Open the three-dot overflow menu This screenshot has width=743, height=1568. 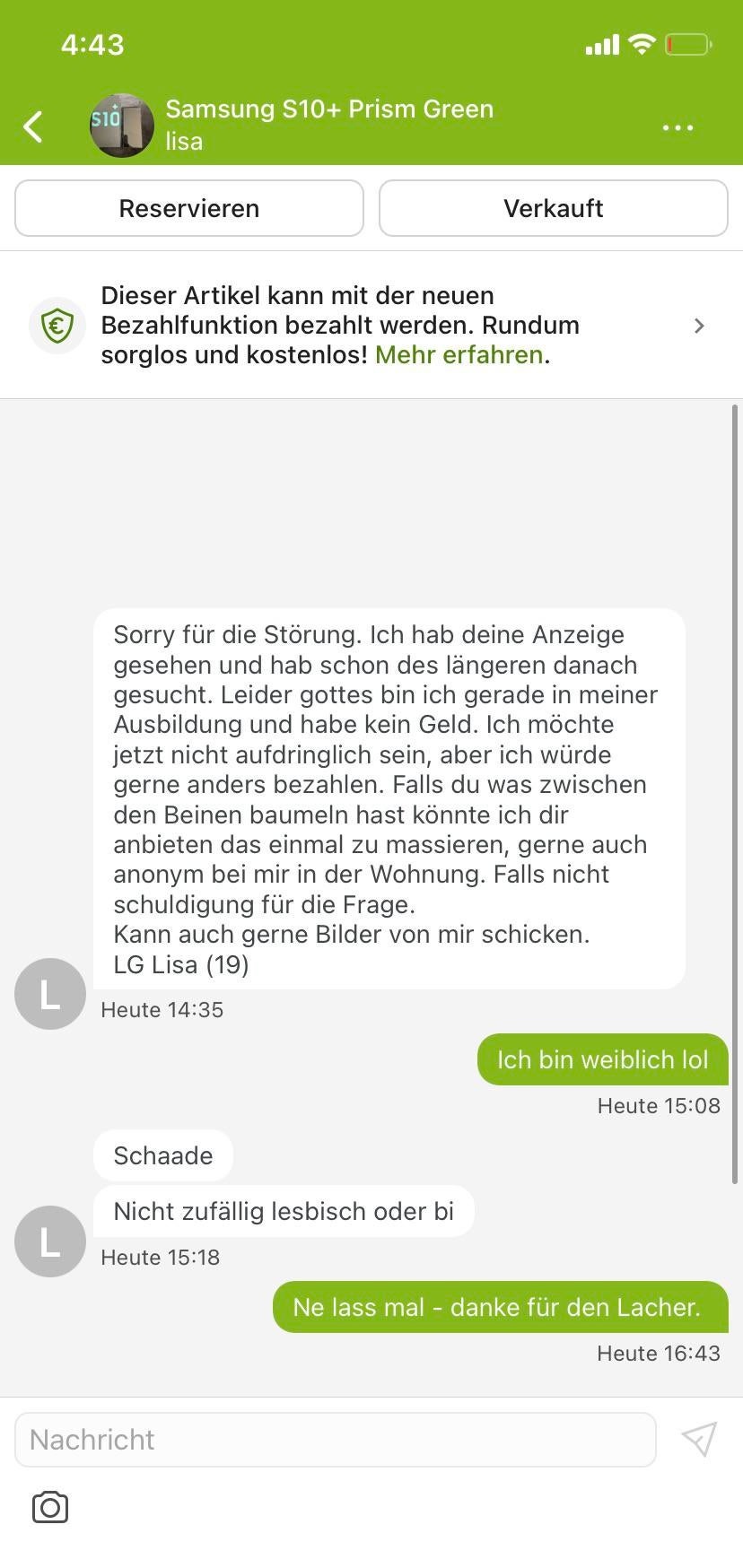coord(677,127)
